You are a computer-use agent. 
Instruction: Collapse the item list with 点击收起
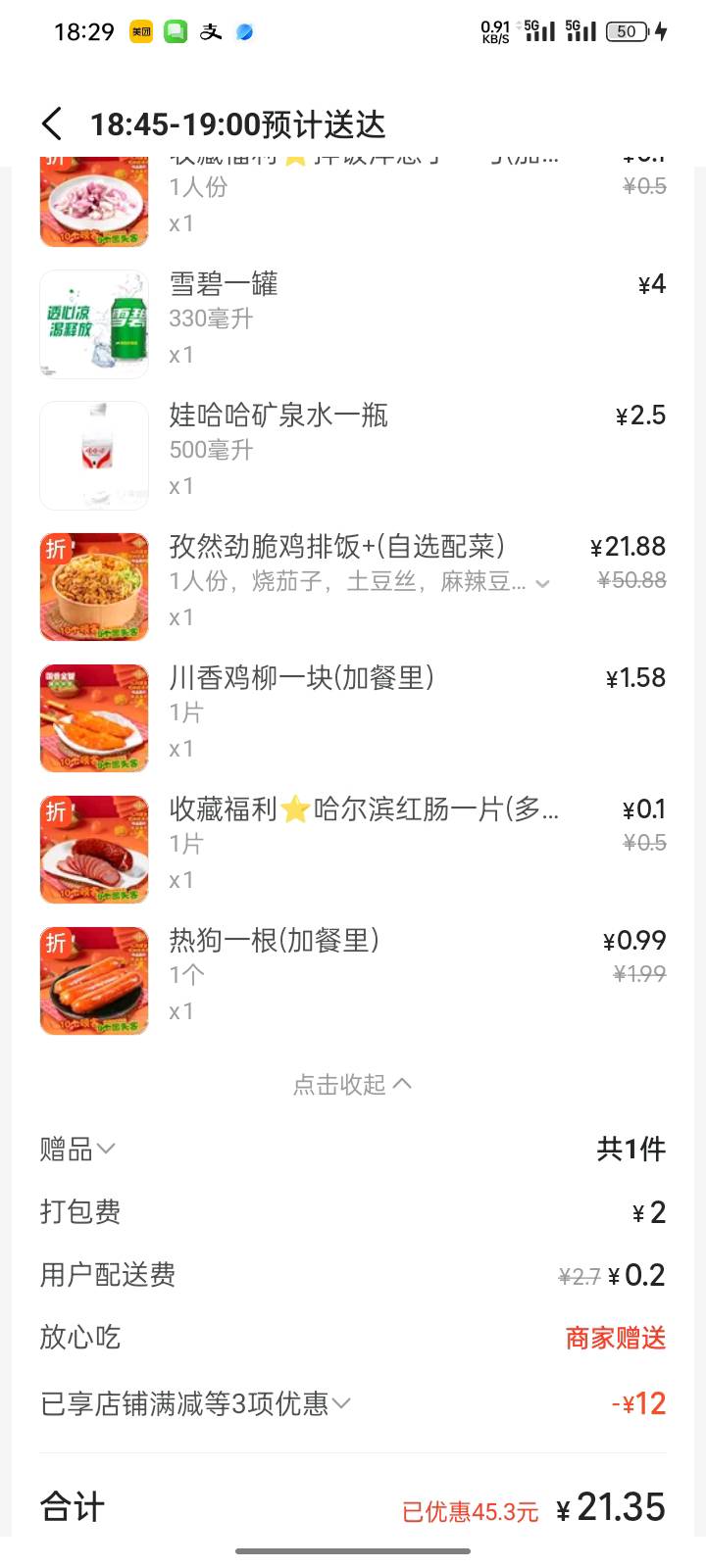coord(351,1084)
